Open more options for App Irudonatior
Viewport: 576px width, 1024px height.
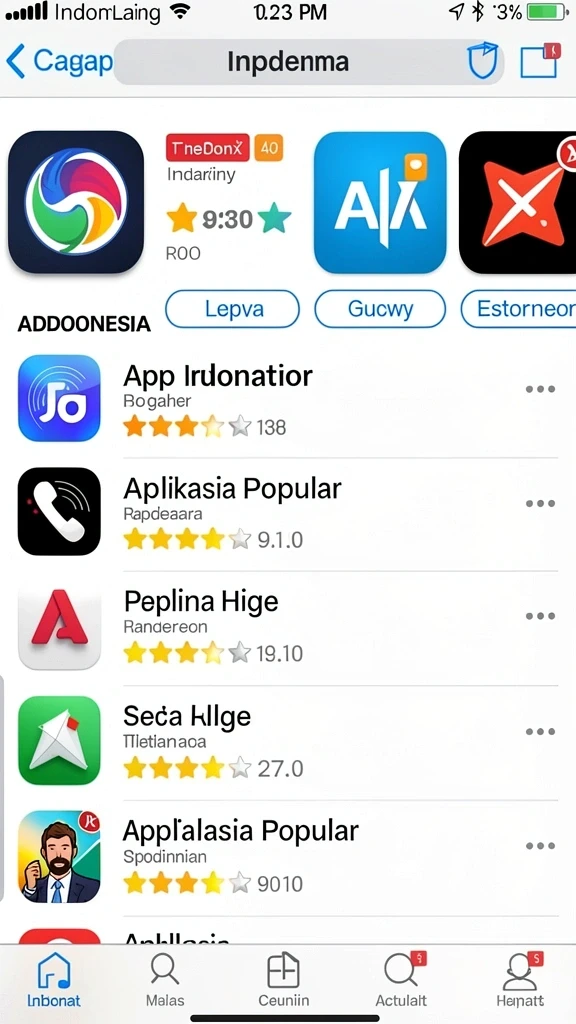tap(540, 389)
